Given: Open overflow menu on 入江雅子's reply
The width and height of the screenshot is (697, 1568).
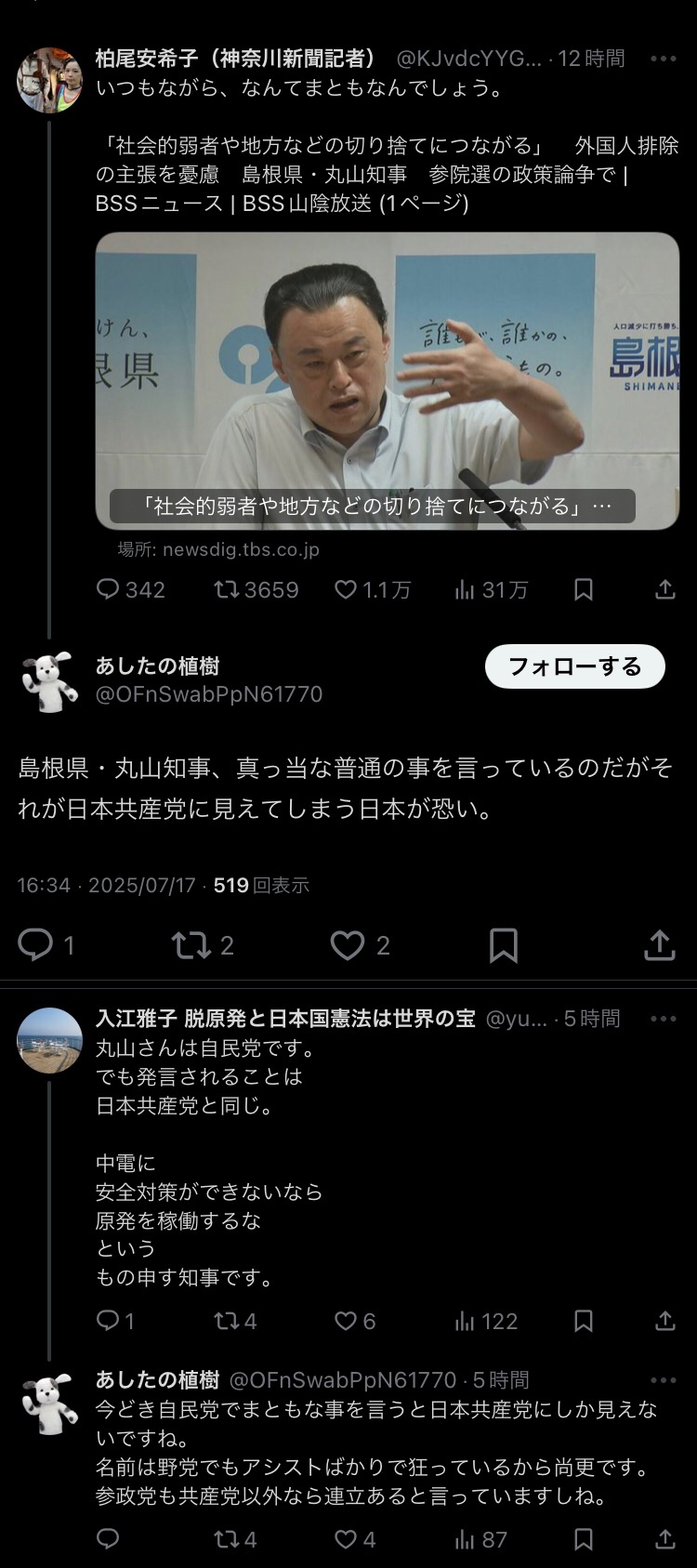Looking at the screenshot, I should point(663,1019).
